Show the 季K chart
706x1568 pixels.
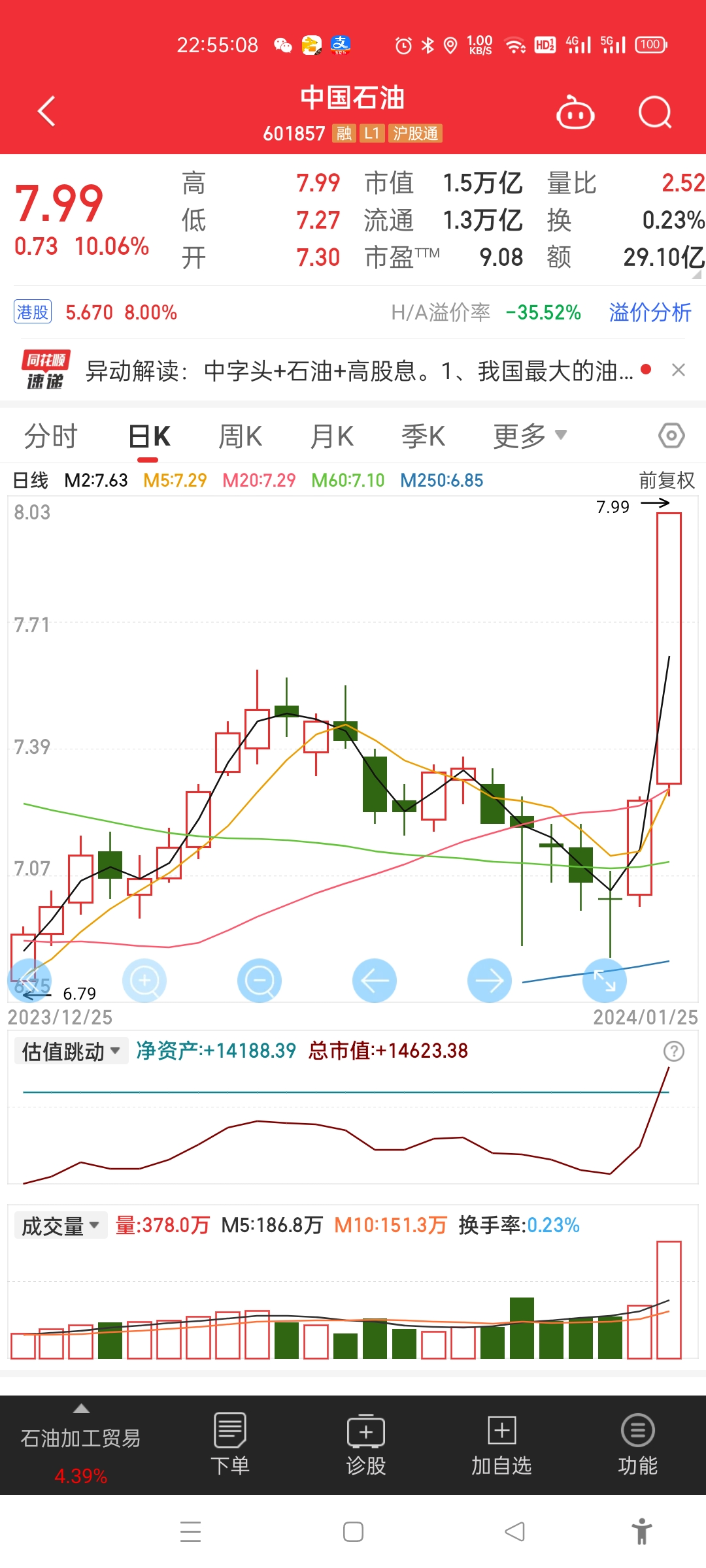pos(423,436)
